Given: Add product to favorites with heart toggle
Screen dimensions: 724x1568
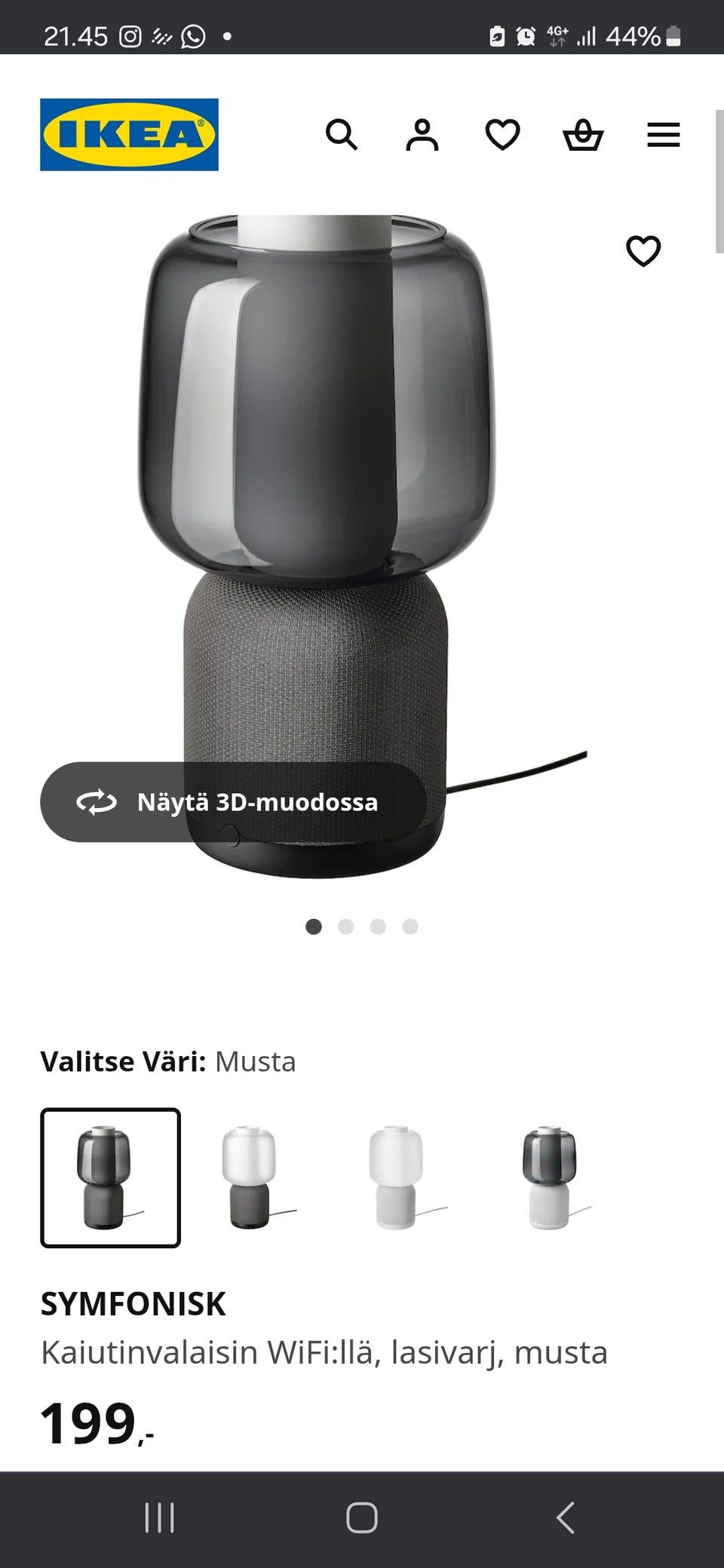Looking at the screenshot, I should pyautogui.click(x=645, y=252).
